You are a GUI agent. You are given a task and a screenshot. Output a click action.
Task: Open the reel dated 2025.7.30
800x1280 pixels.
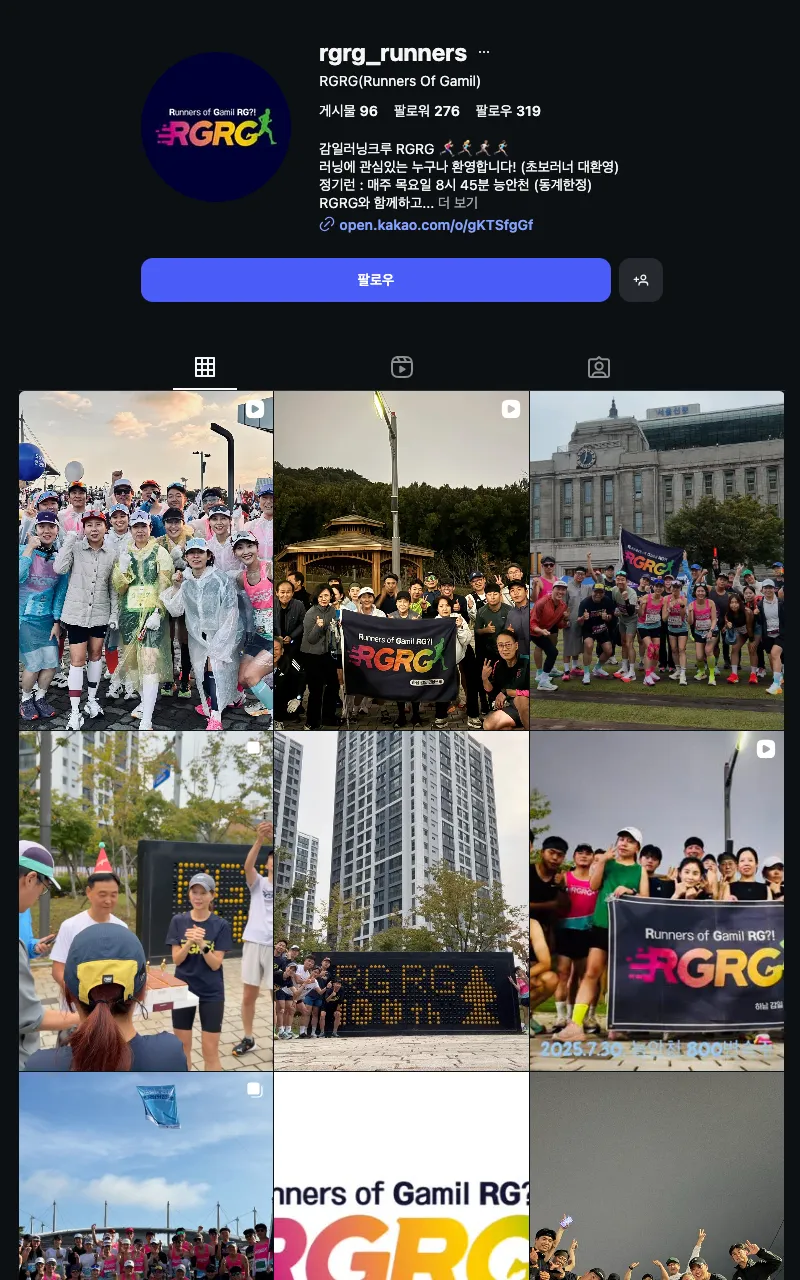click(x=657, y=900)
